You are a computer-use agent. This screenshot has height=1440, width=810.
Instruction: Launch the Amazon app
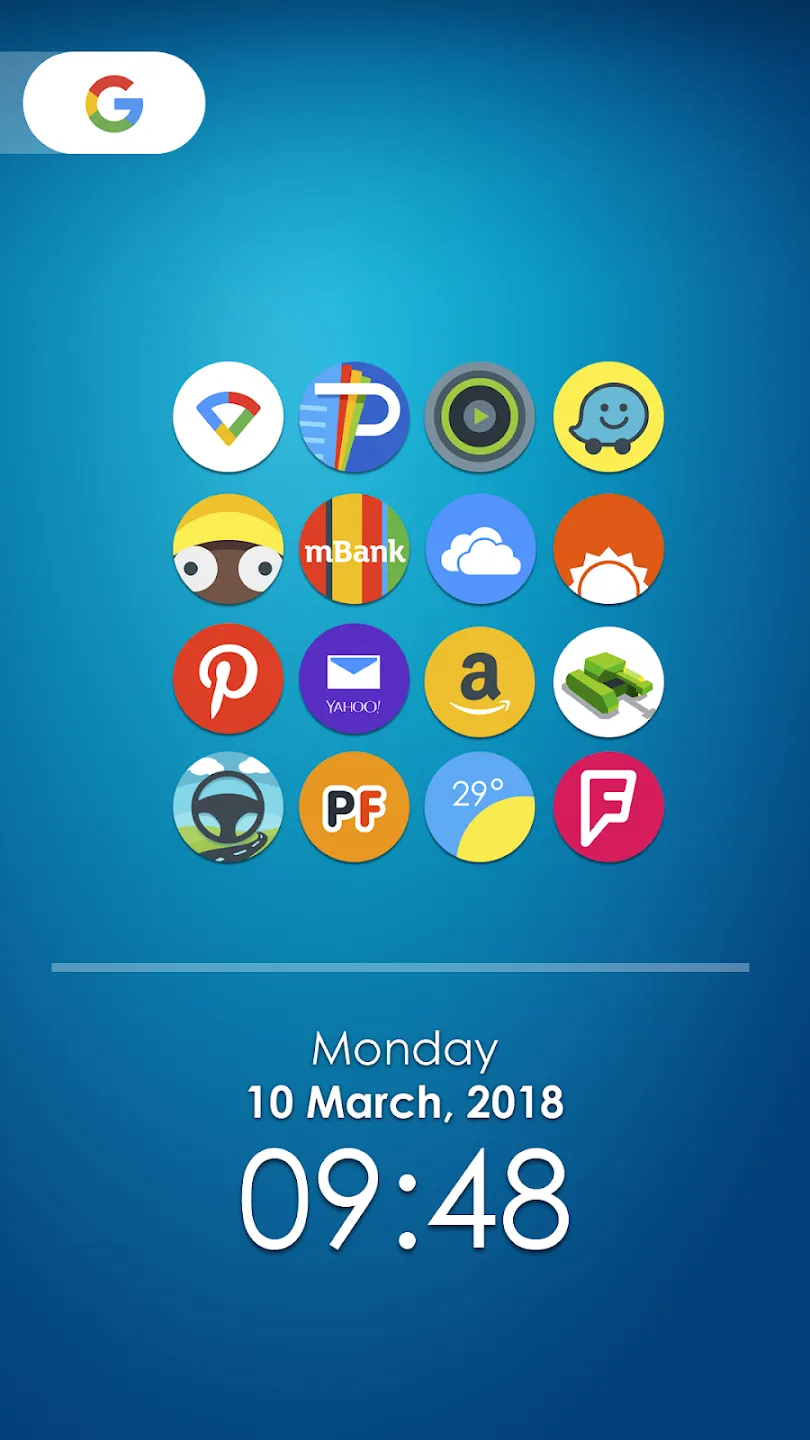click(x=480, y=680)
